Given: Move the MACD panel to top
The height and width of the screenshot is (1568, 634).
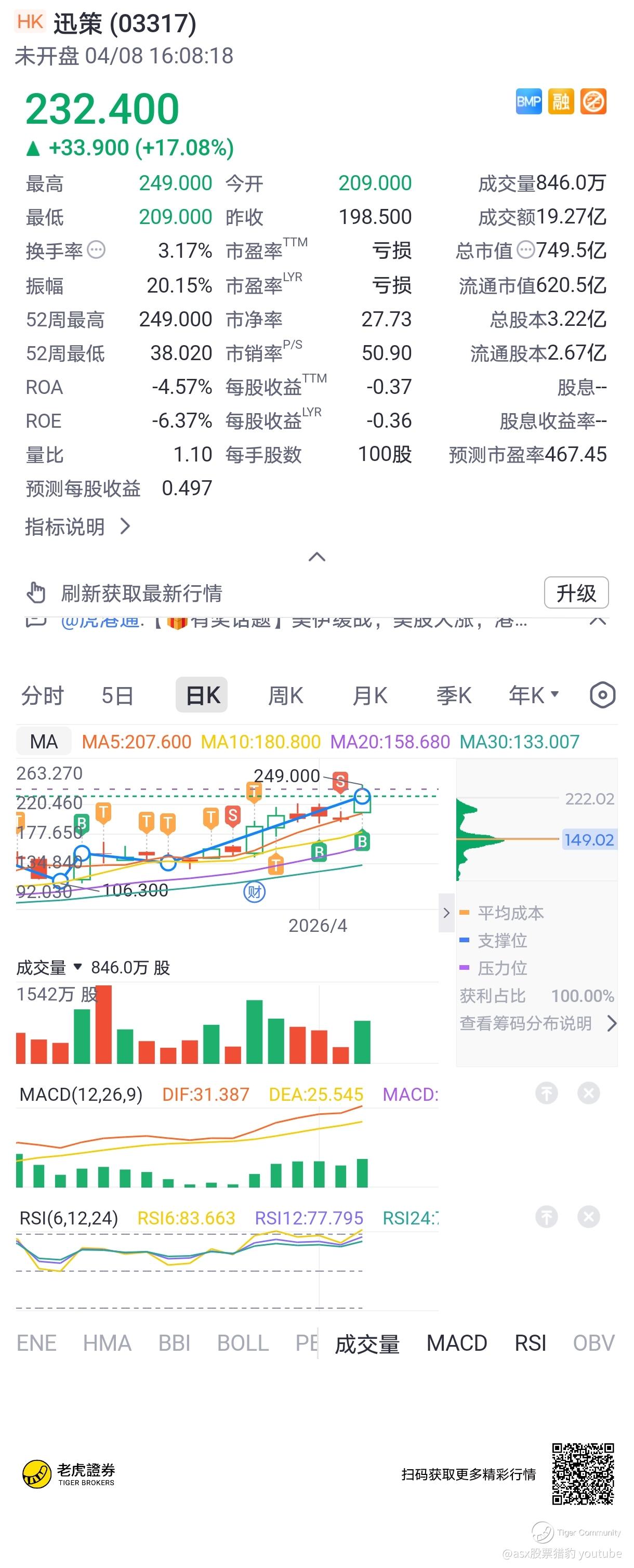Looking at the screenshot, I should coord(546,1094).
